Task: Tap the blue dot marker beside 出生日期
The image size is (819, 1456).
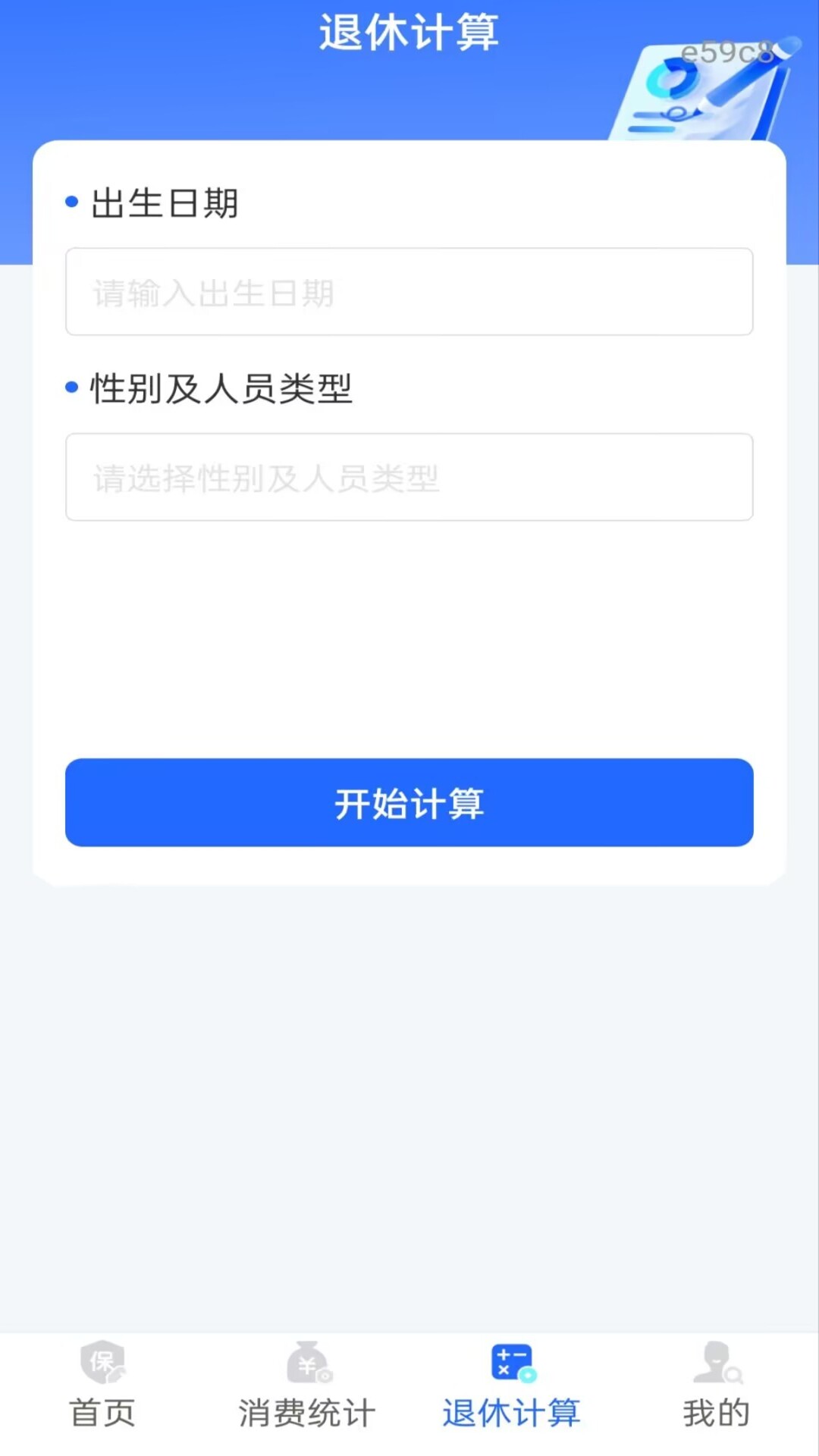Action: click(x=71, y=200)
